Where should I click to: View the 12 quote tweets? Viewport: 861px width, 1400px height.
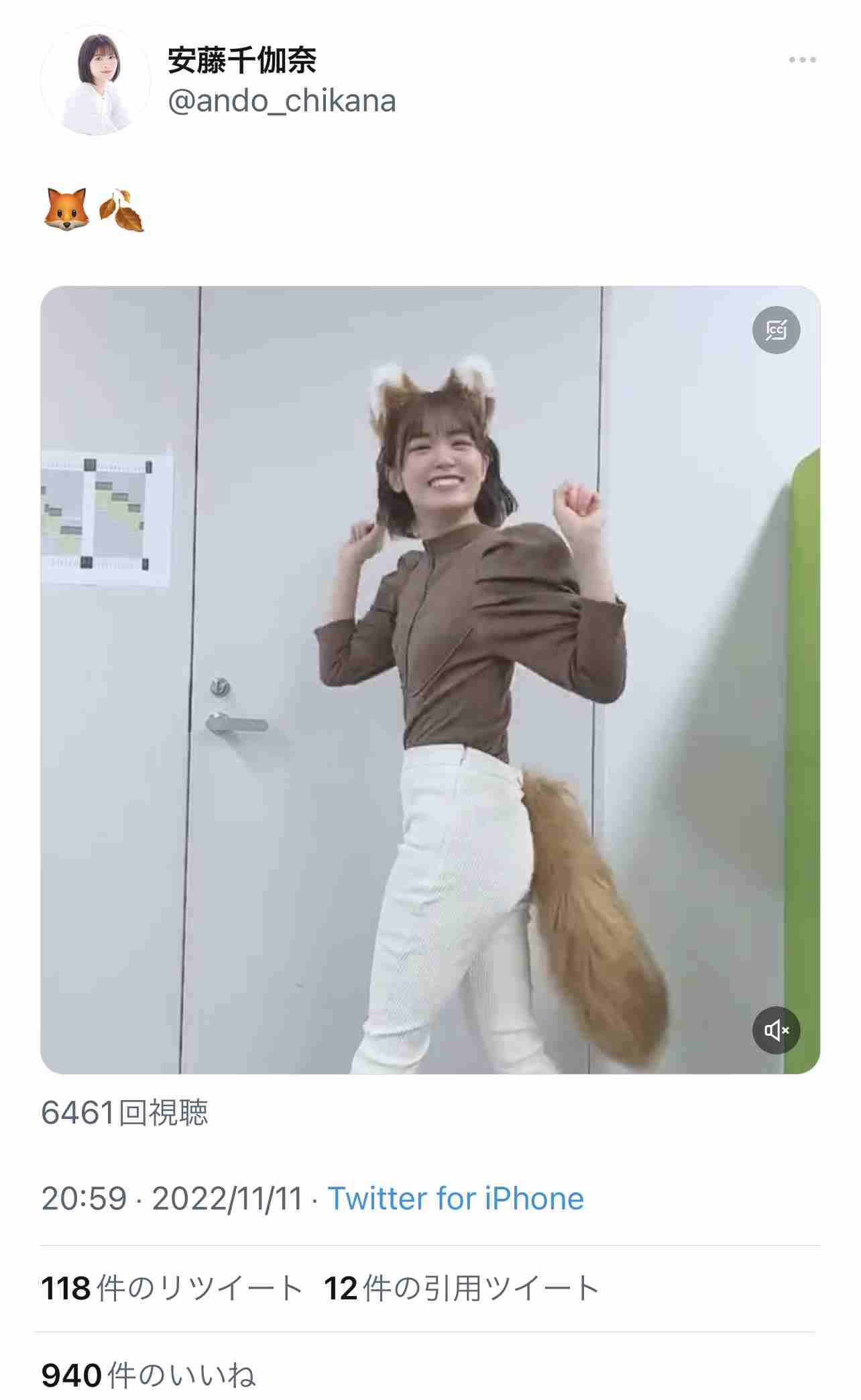coord(461,1289)
